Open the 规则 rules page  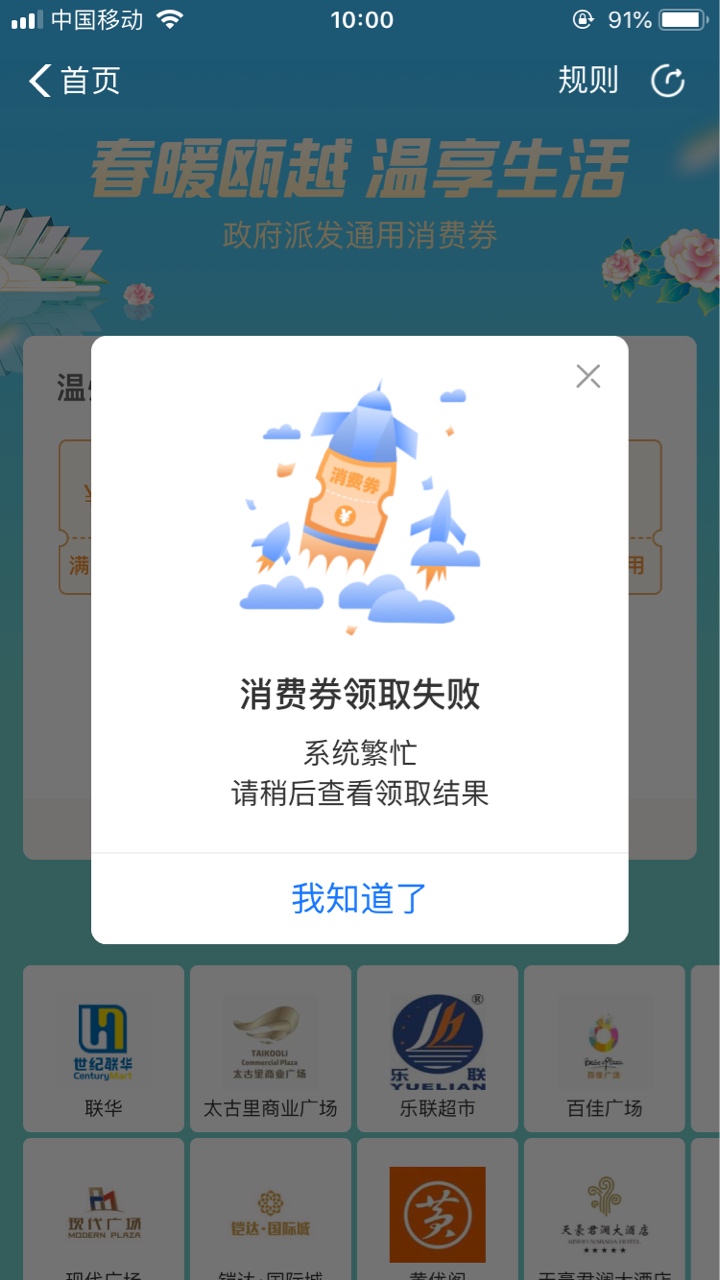(588, 81)
